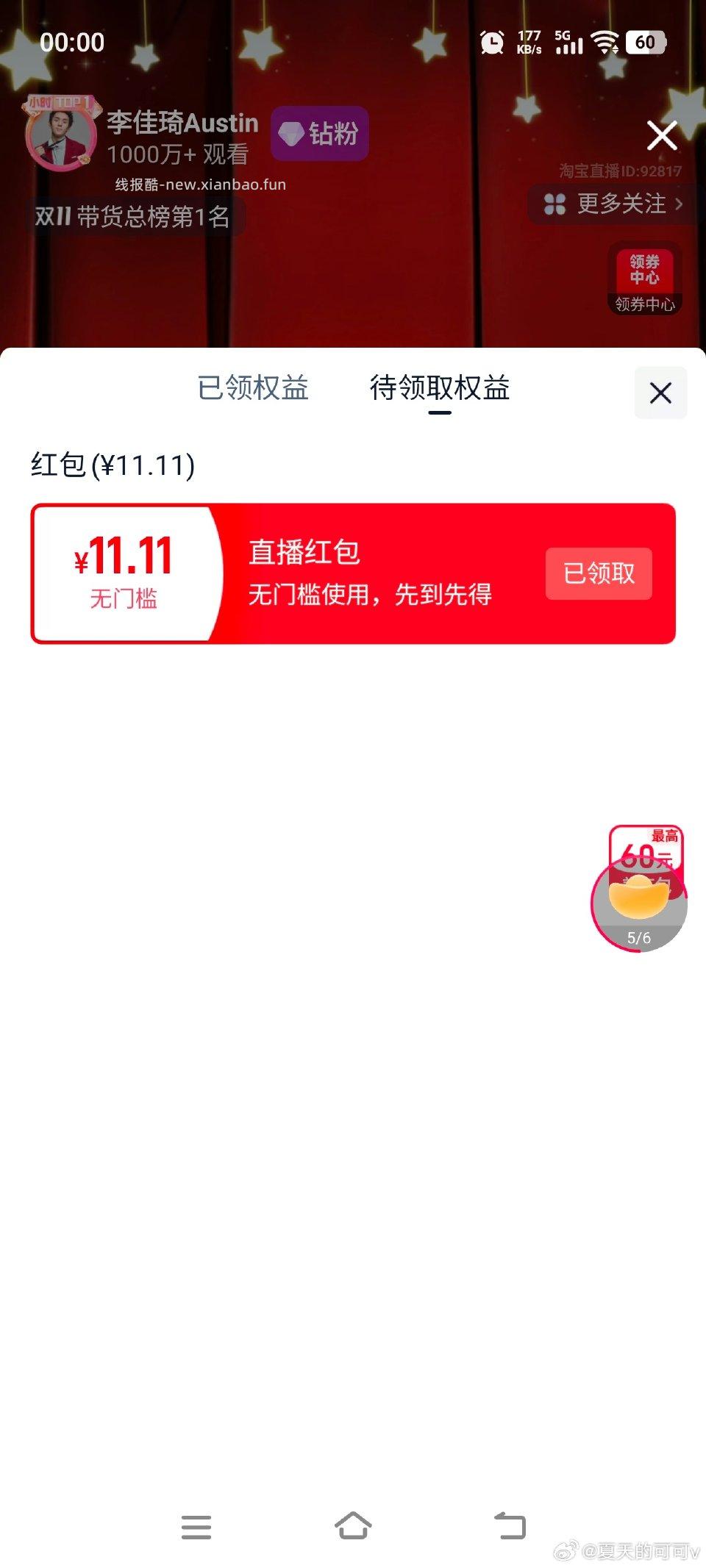Tap the Wi-Fi icon in status bar
Screen dimensions: 706x1568
pos(605,42)
